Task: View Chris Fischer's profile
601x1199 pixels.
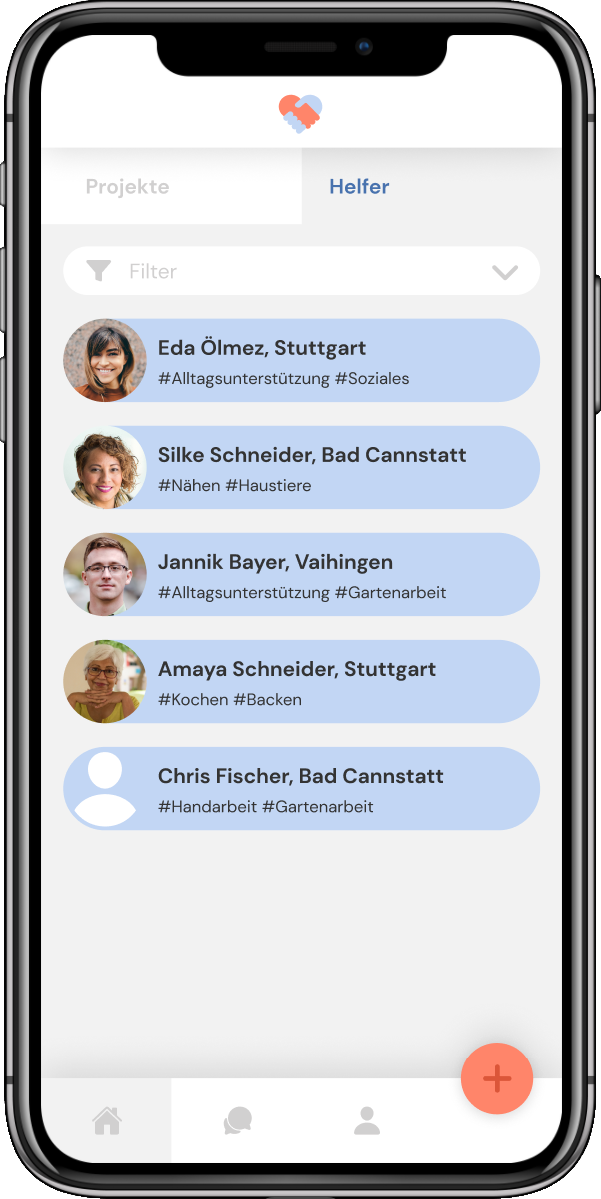Action: [x=301, y=788]
